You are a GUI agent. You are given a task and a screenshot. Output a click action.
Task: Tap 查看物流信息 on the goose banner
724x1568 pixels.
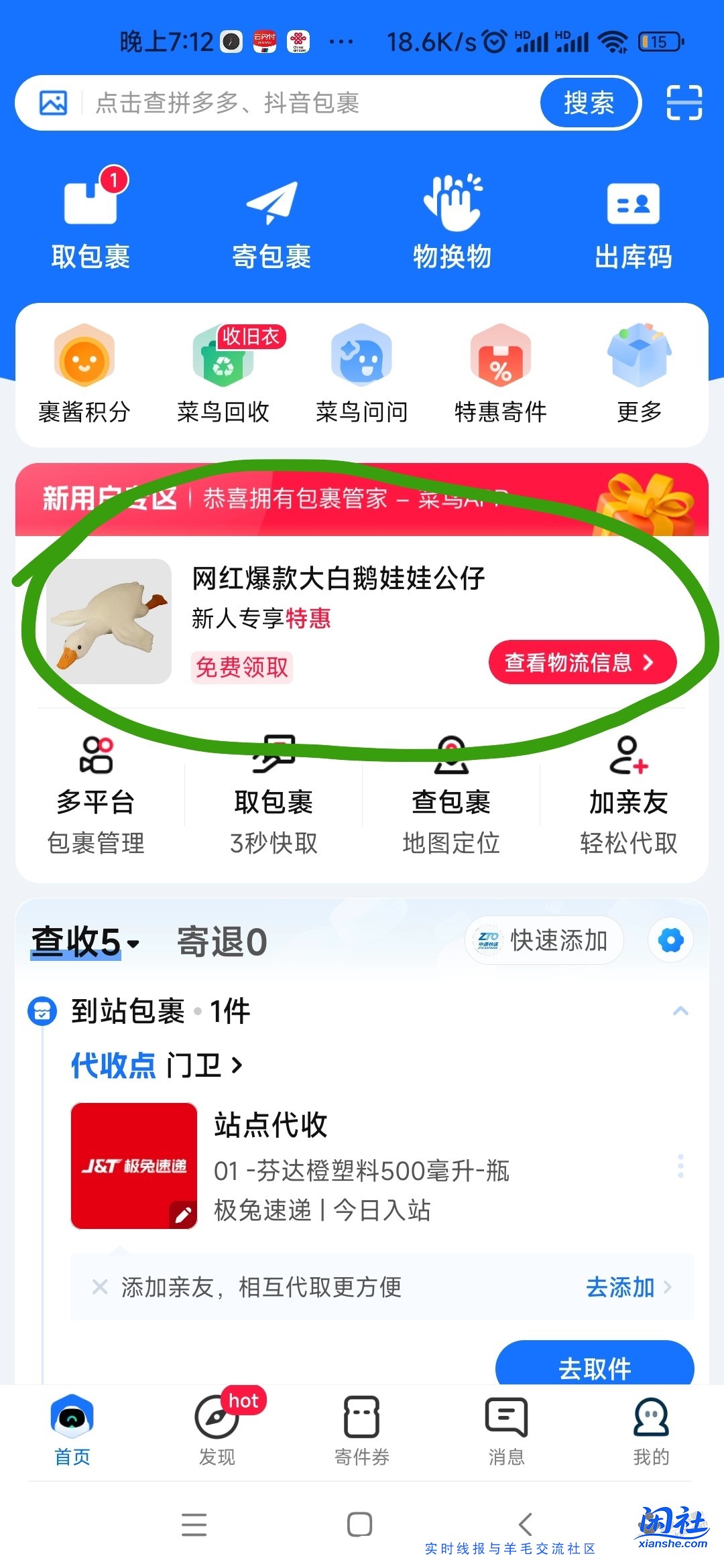click(581, 662)
